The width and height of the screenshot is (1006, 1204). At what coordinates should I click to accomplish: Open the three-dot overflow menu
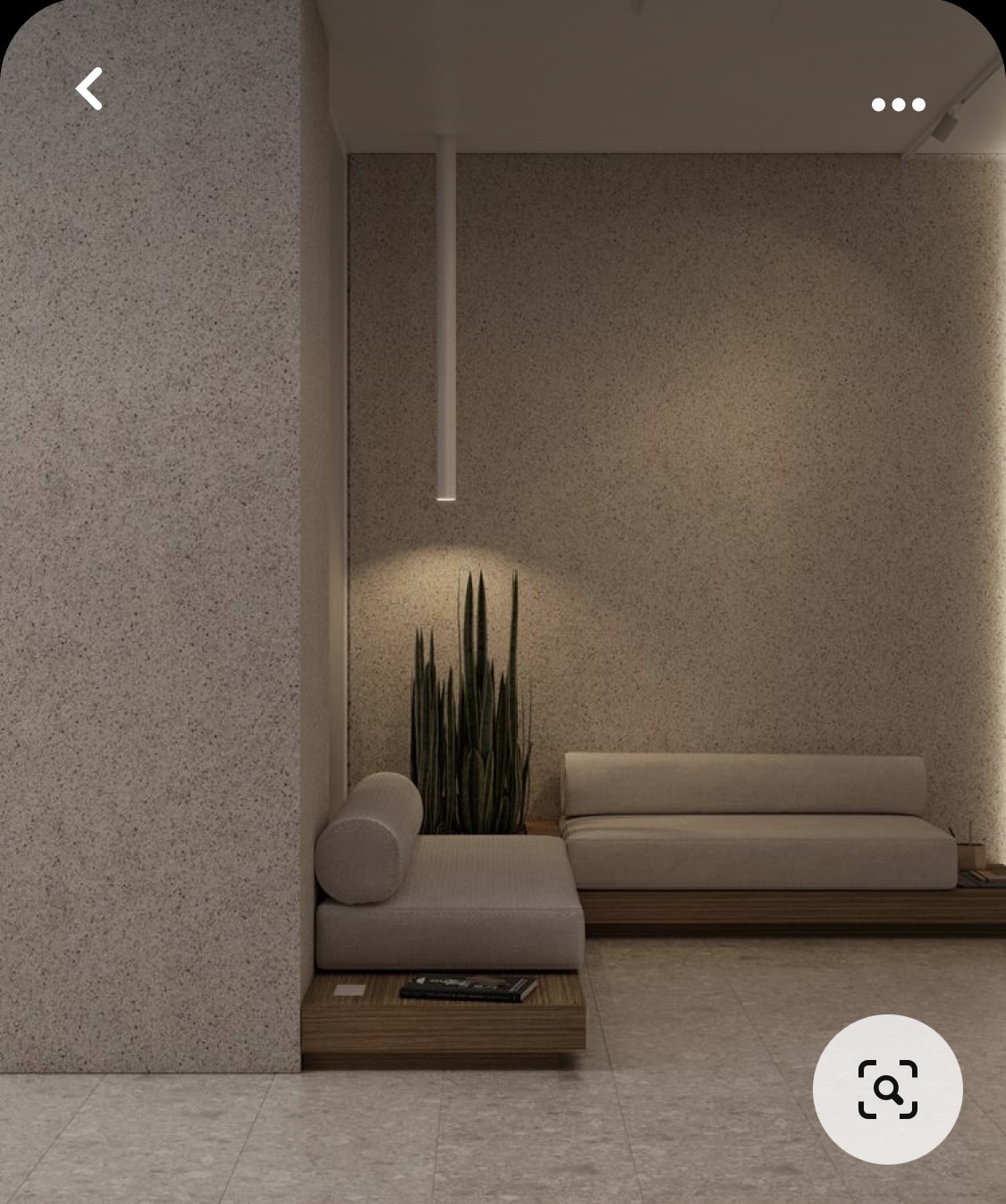pos(898,105)
